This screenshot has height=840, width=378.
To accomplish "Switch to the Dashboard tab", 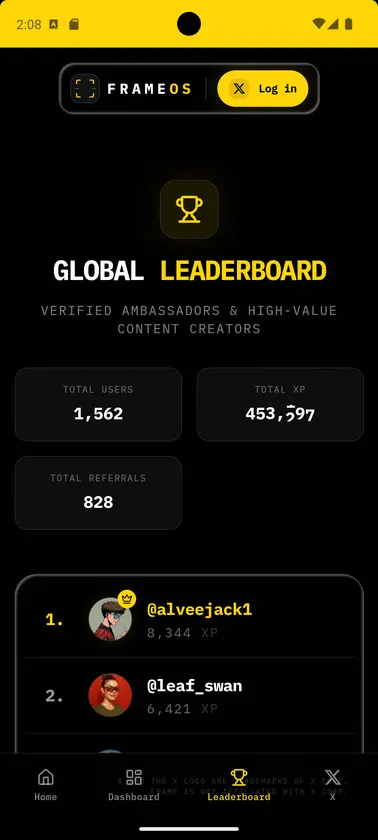I will click(x=134, y=785).
